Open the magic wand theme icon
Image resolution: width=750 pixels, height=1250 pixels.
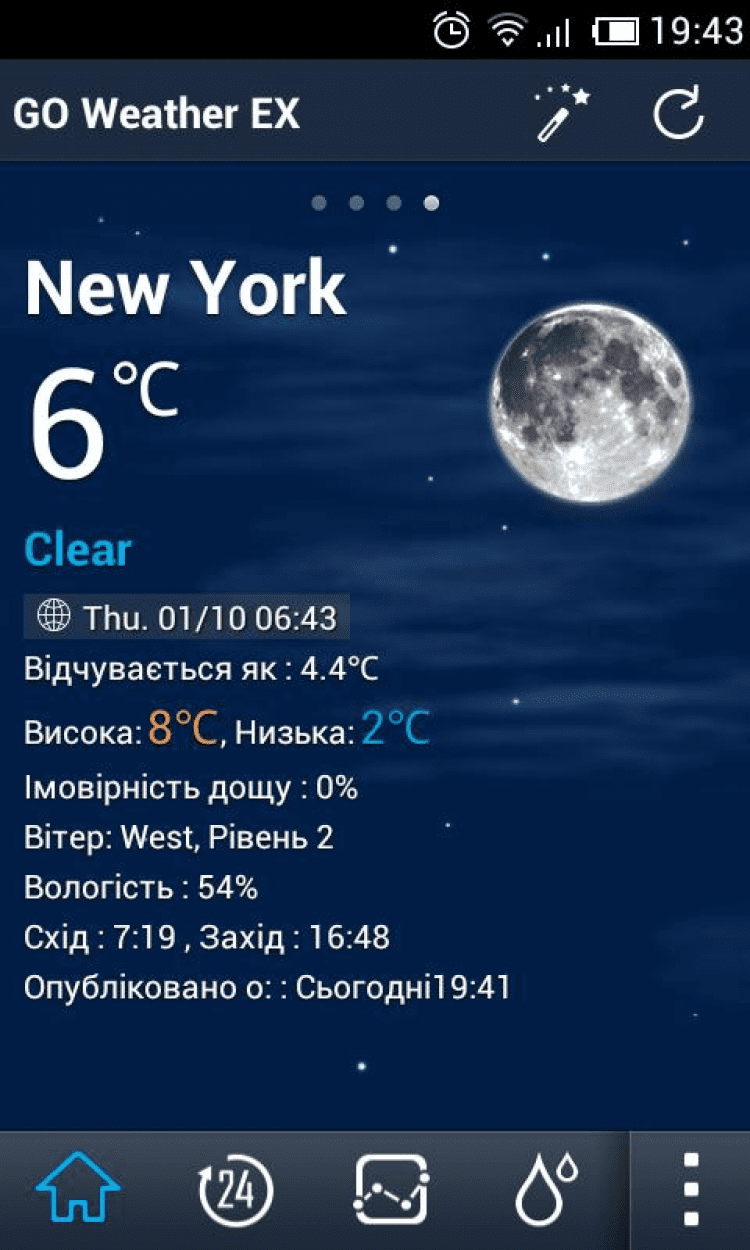coord(562,113)
